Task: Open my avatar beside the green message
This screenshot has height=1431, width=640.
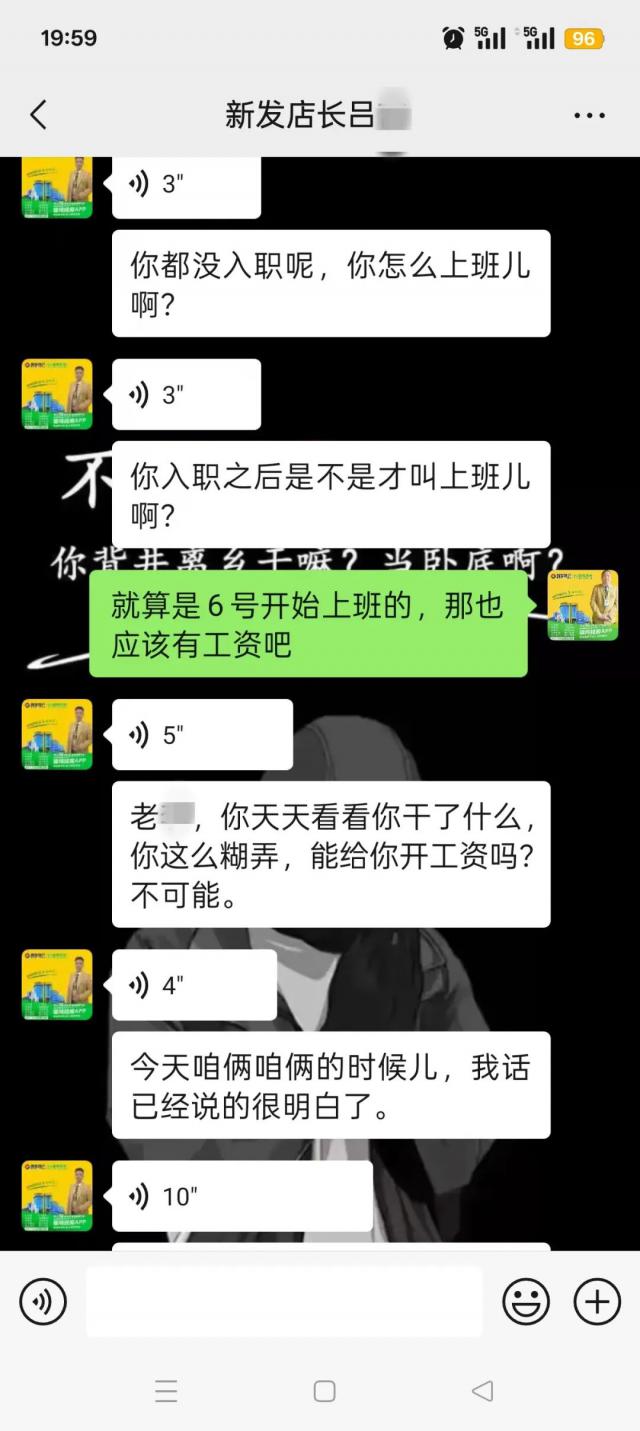Action: click(x=583, y=605)
